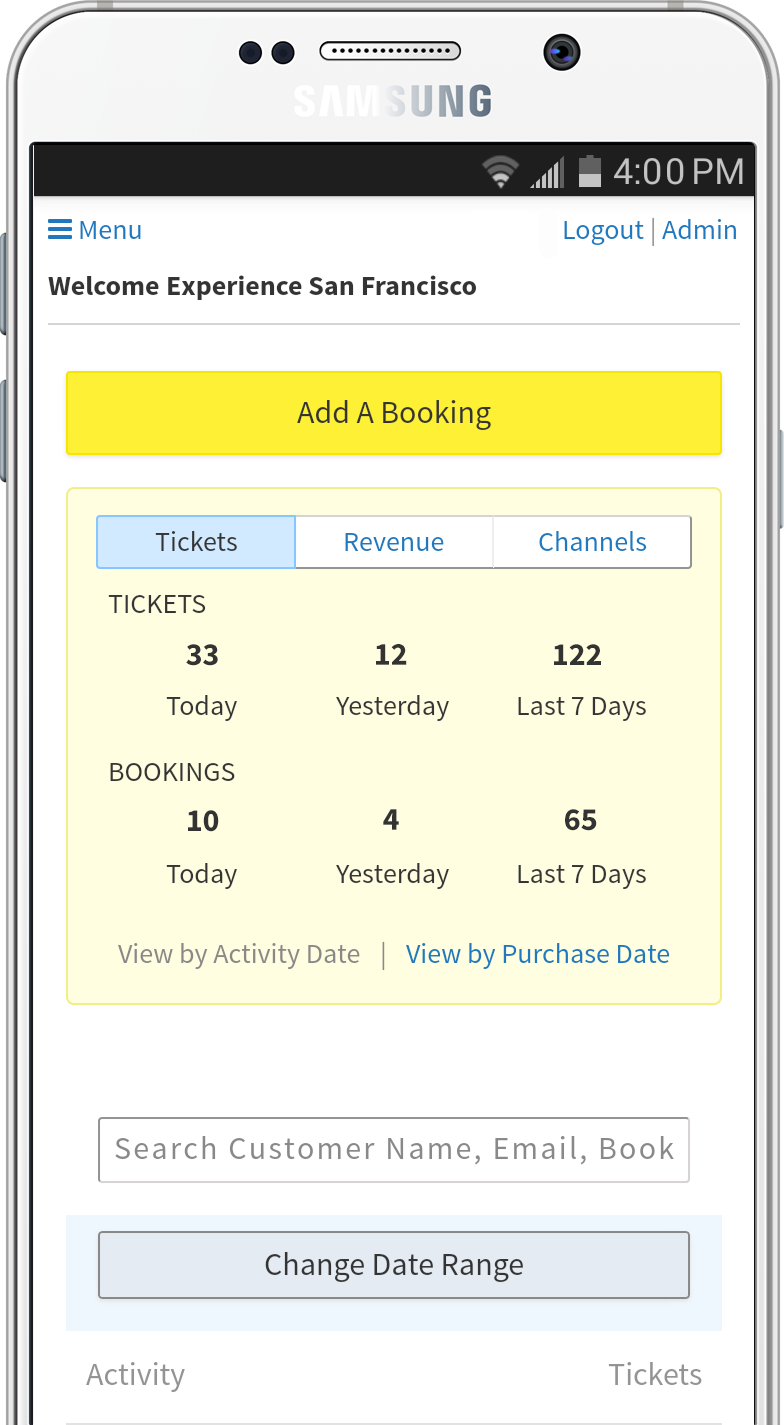Tap Change Date Range button
Viewport: 784px width, 1425px height.
click(x=394, y=1265)
